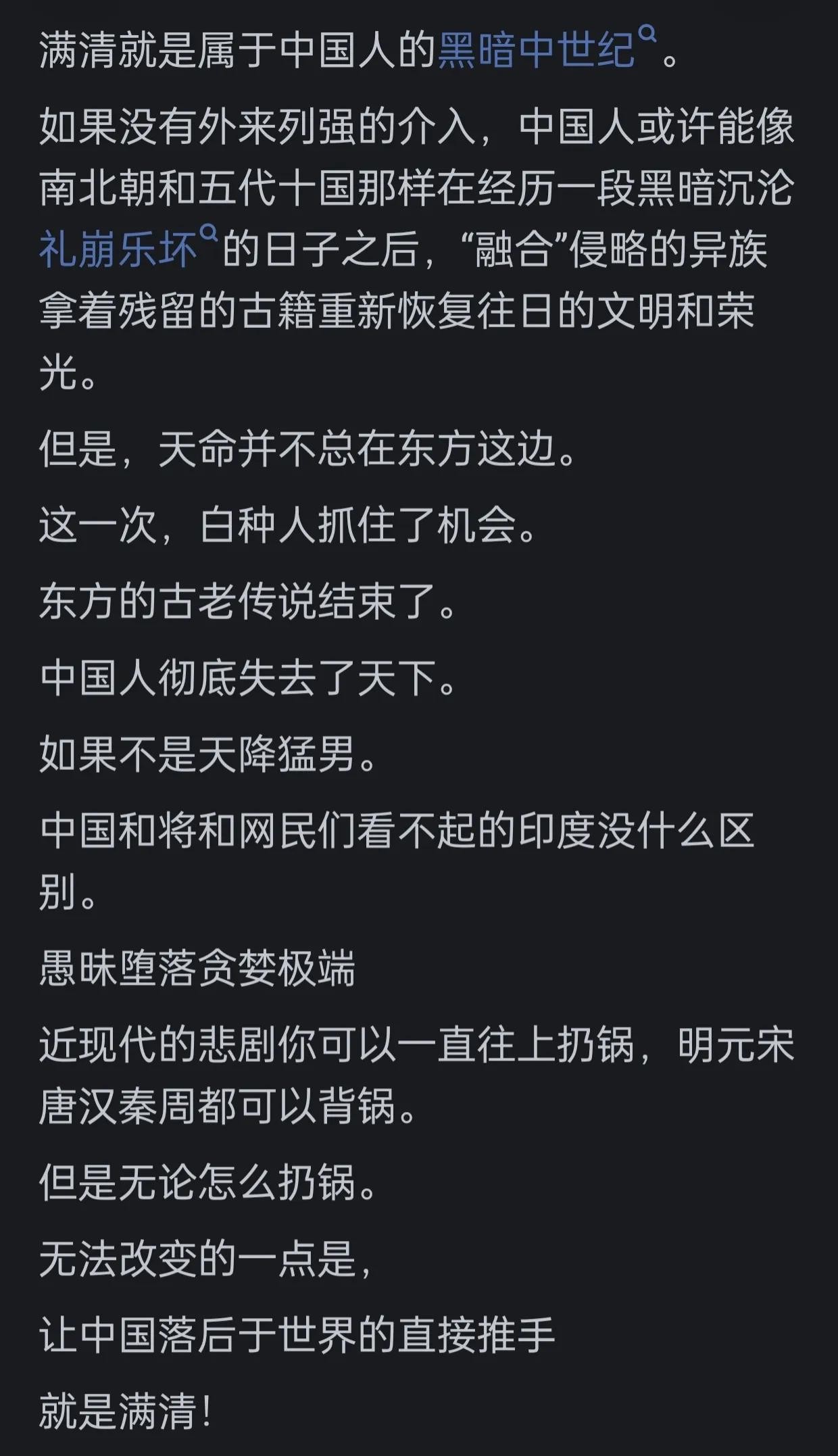Open the 礼崩乐坏 search link

click(119, 249)
